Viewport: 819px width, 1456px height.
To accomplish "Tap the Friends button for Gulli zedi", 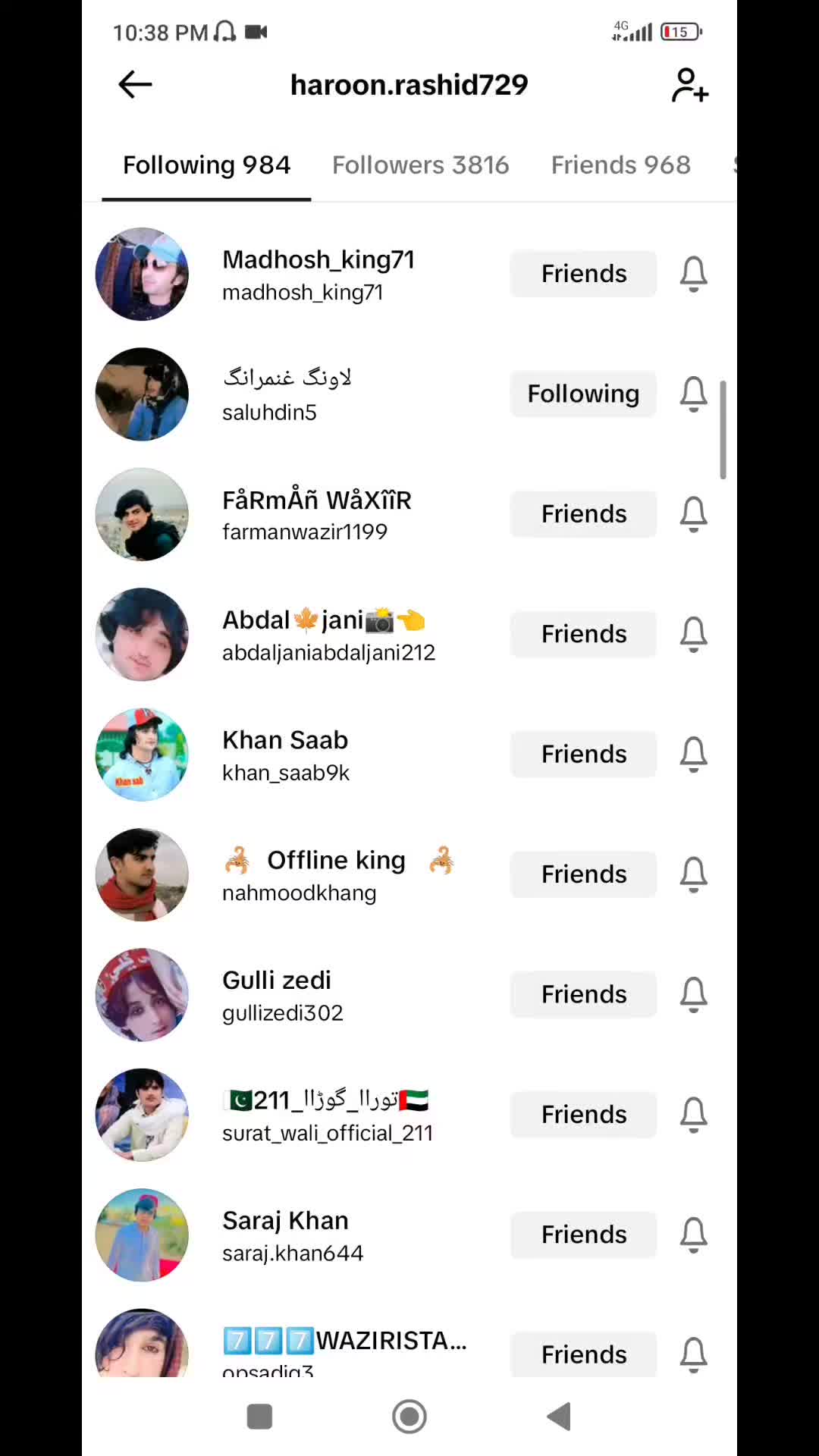I will click(583, 994).
